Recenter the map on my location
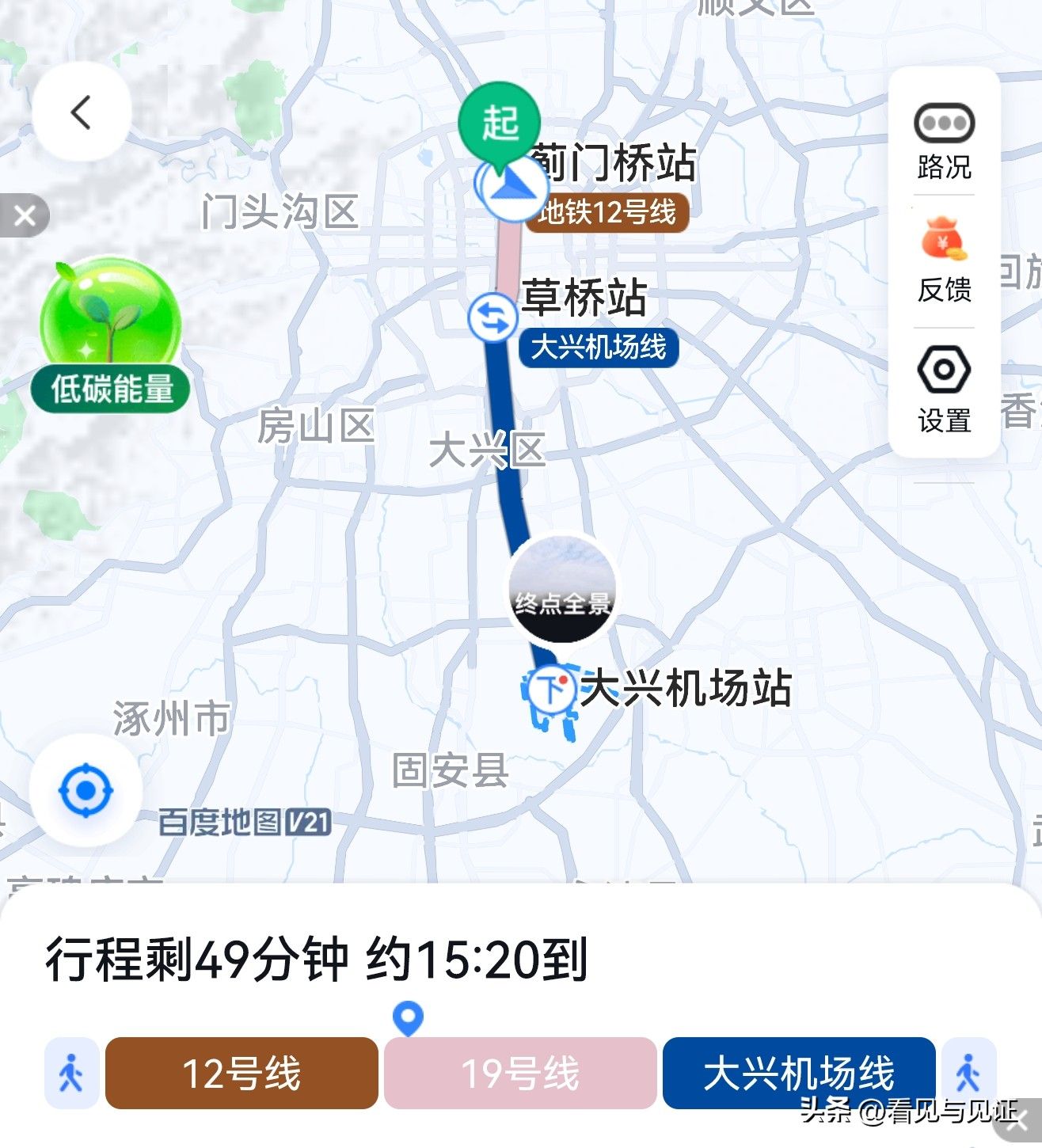 pos(86,790)
